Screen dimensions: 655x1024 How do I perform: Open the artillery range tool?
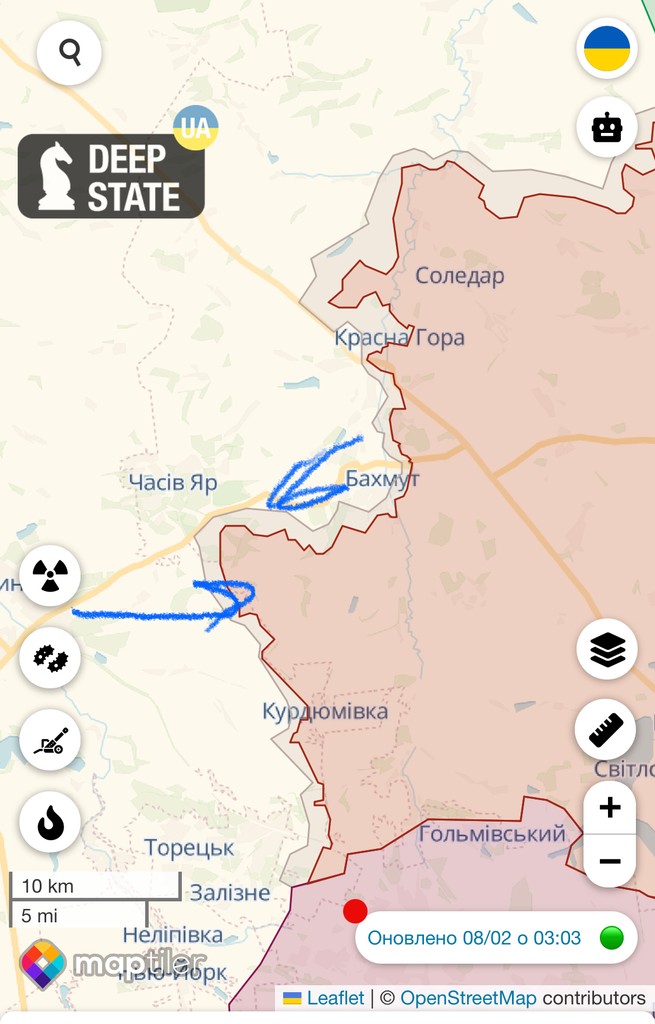pos(50,741)
